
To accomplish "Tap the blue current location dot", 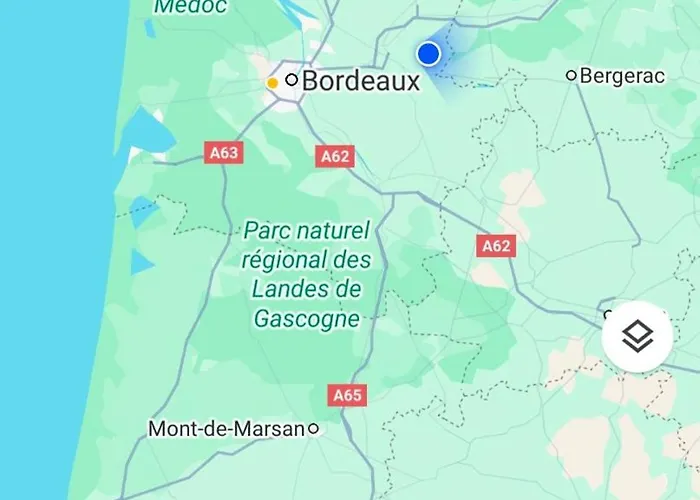I will (429, 54).
